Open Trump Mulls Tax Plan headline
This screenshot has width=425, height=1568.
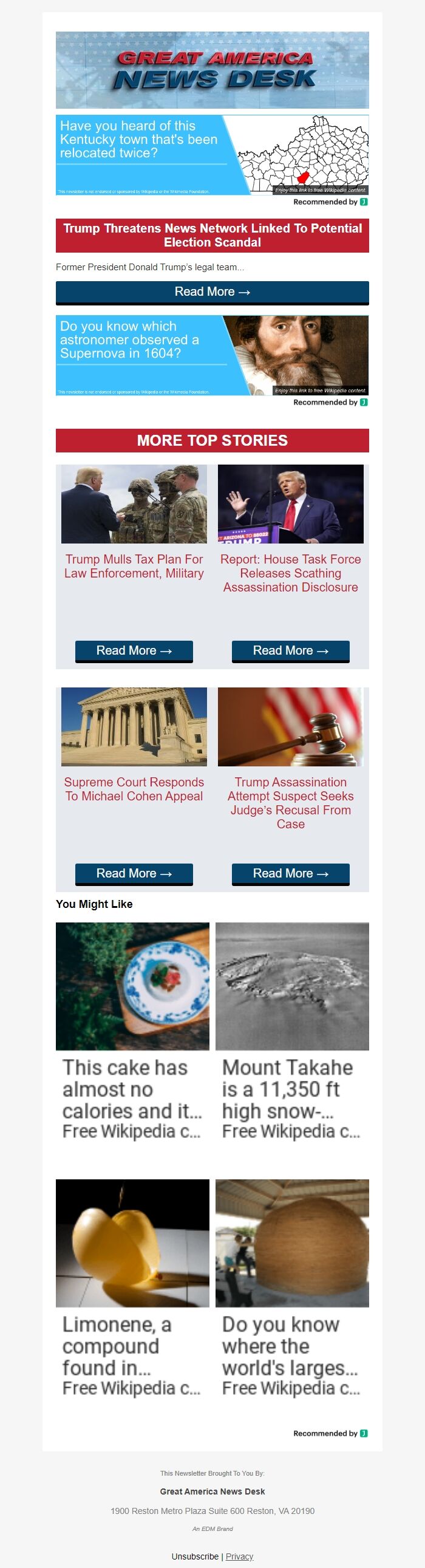pos(134,566)
